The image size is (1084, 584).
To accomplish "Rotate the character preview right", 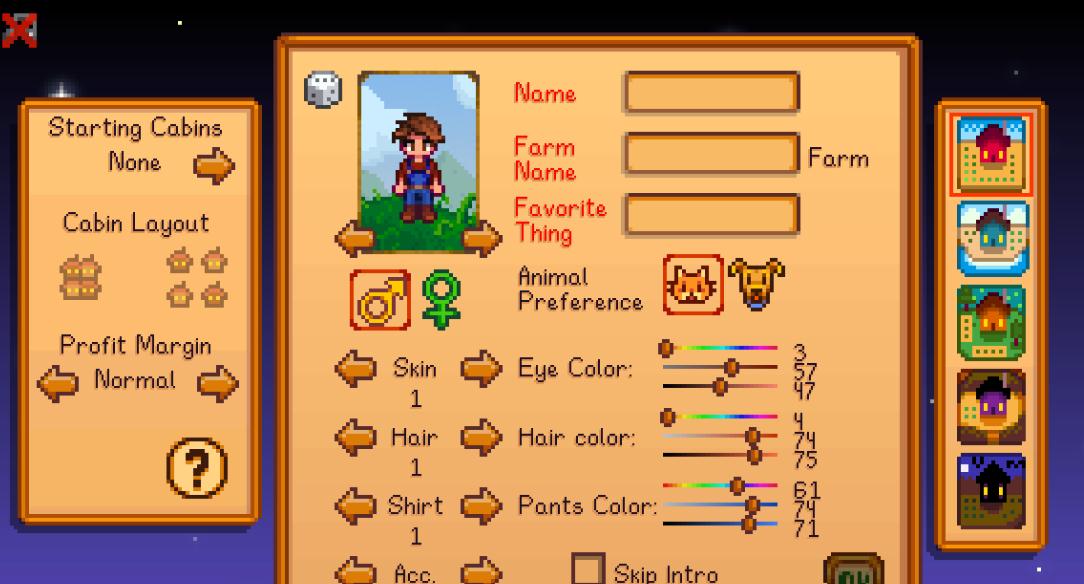I will coord(482,239).
